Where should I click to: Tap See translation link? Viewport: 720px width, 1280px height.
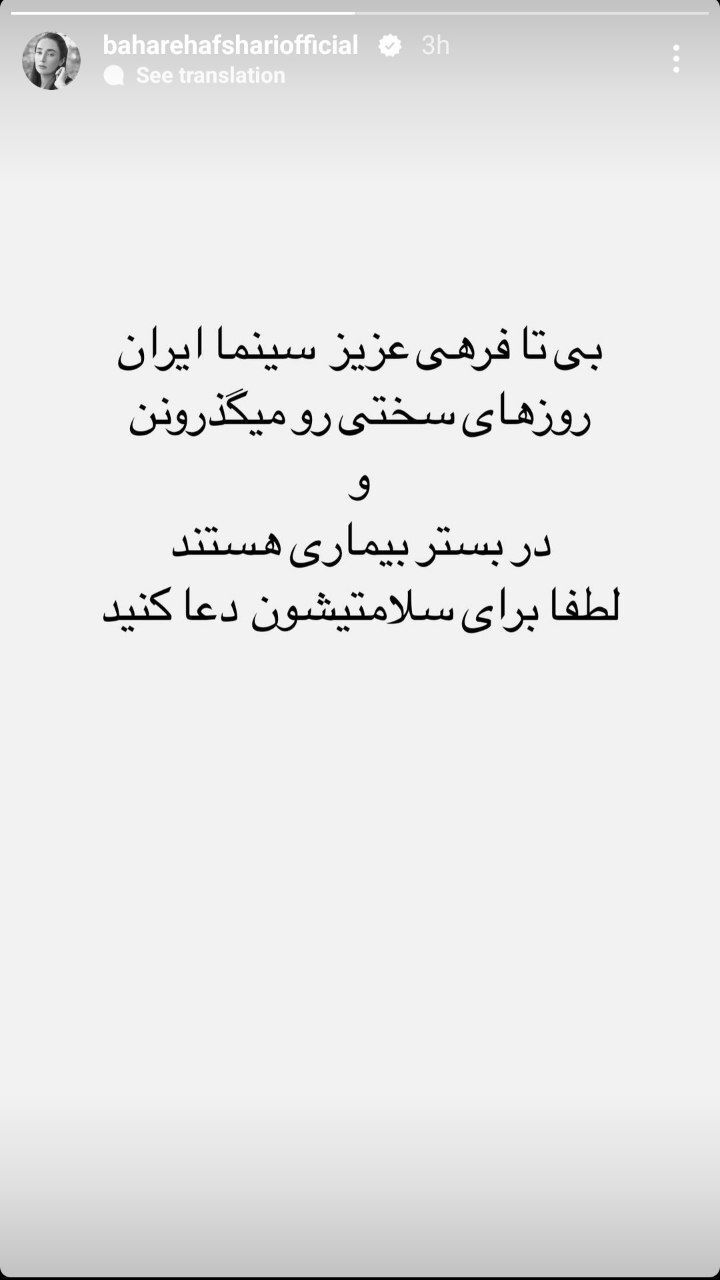pyautogui.click(x=209, y=76)
